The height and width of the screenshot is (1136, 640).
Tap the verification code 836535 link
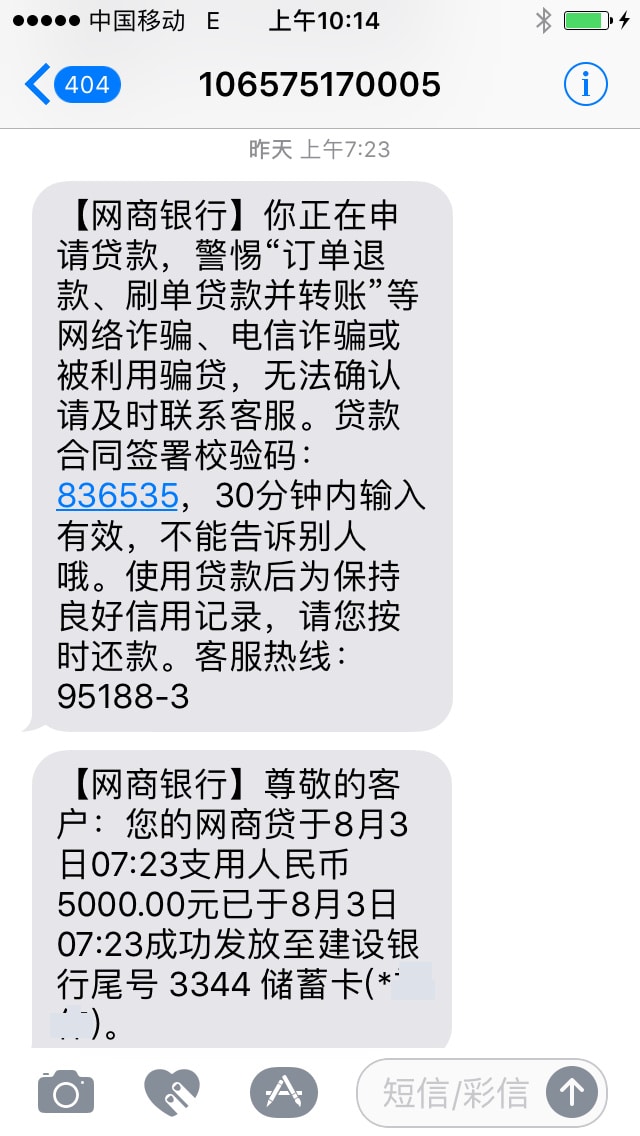point(117,496)
